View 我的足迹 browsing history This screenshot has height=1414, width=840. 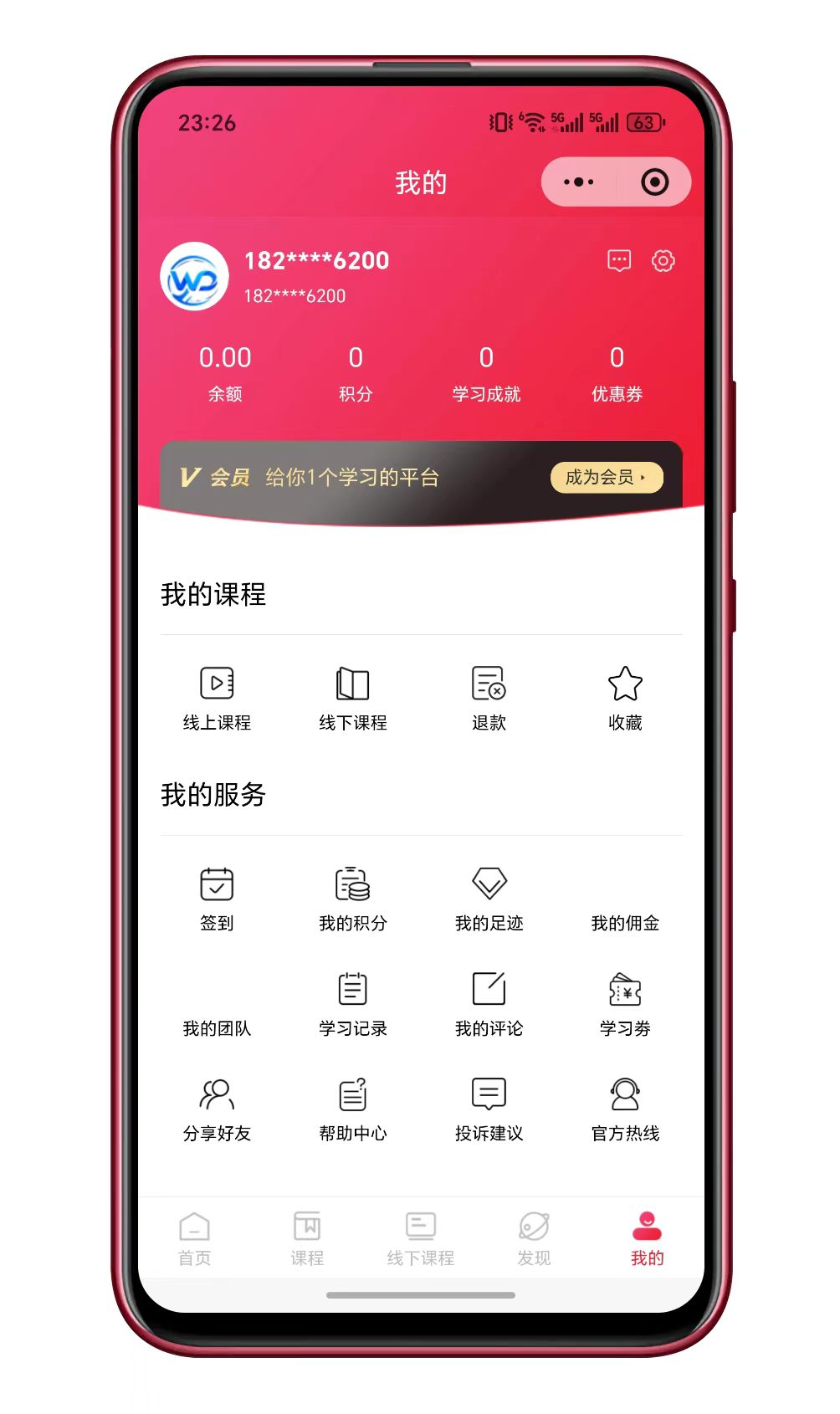point(489,899)
